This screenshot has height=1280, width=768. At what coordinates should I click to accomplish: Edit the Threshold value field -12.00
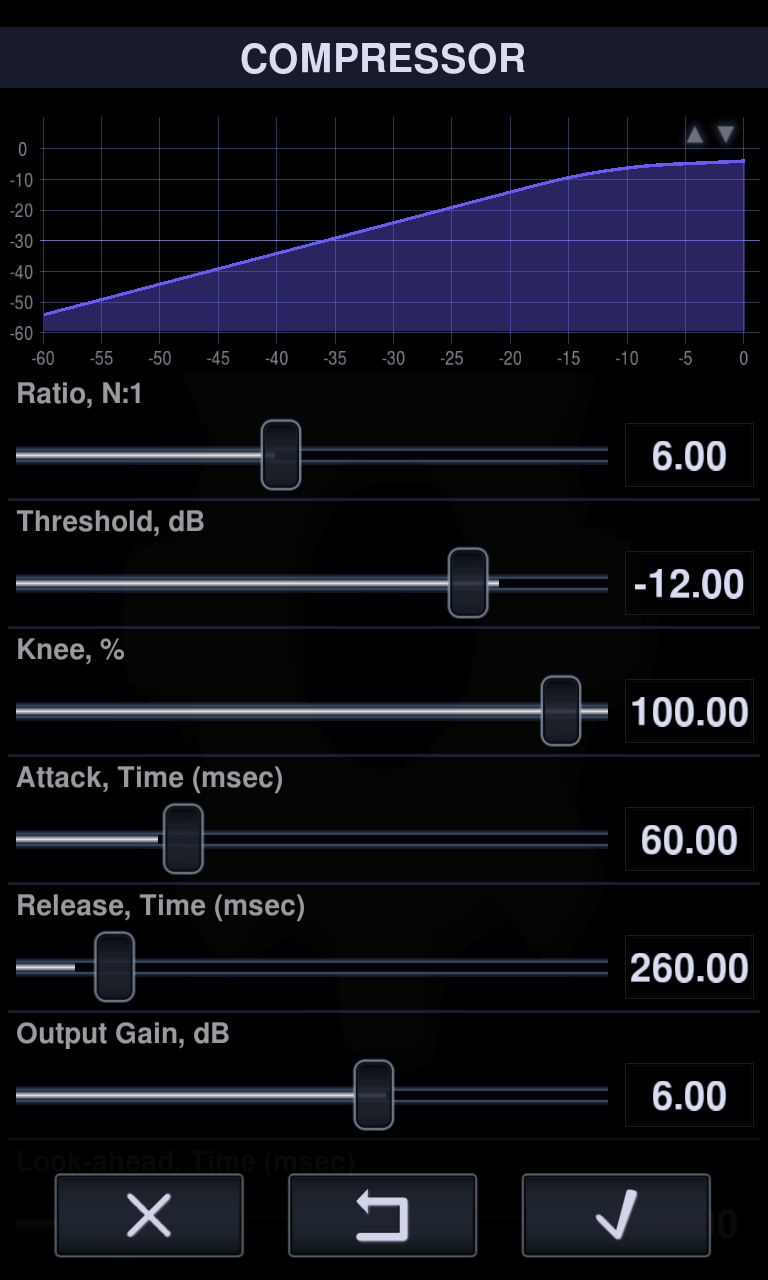pyautogui.click(x=689, y=584)
